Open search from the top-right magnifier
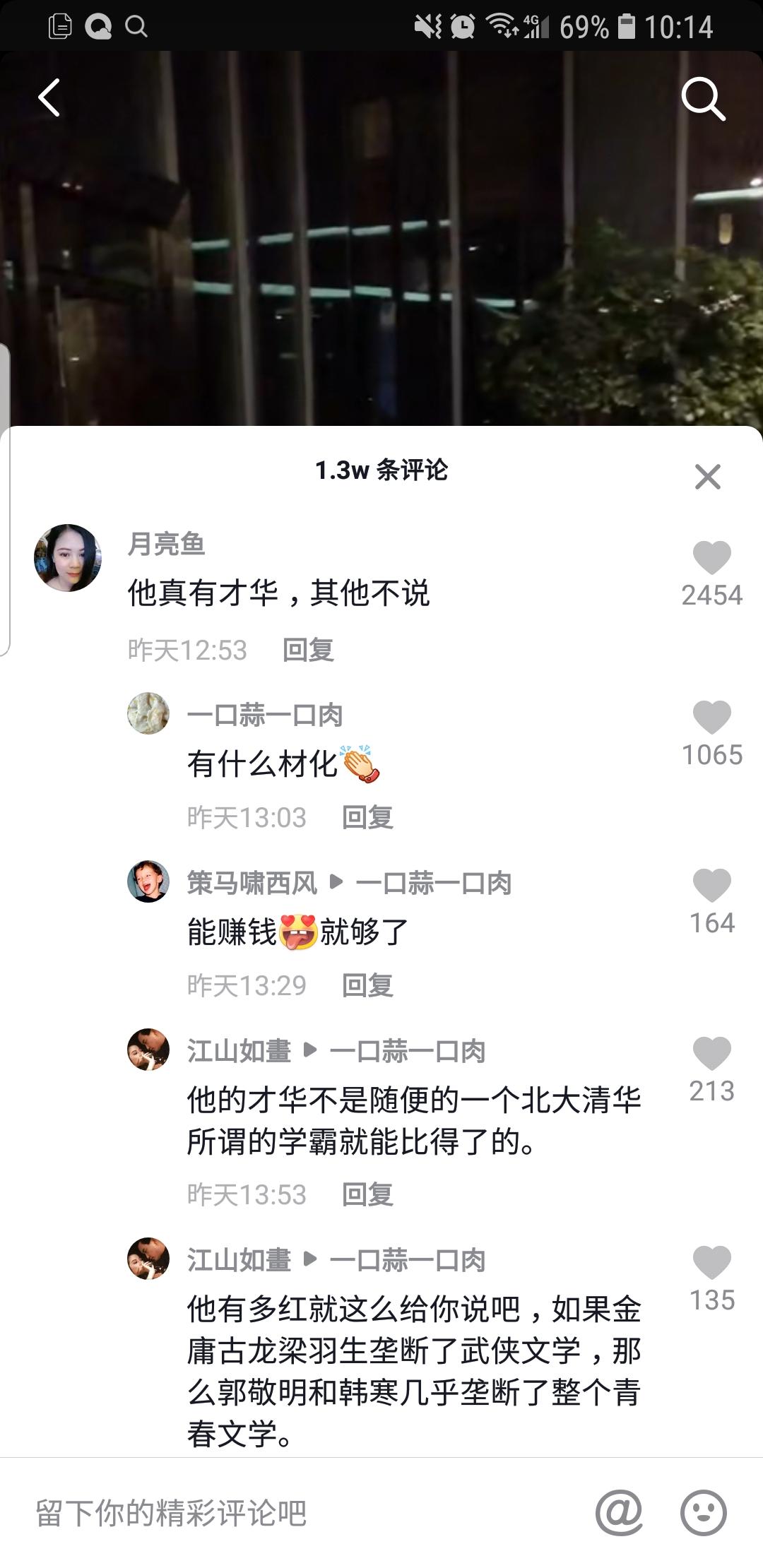The width and height of the screenshot is (763, 1568). point(703,99)
